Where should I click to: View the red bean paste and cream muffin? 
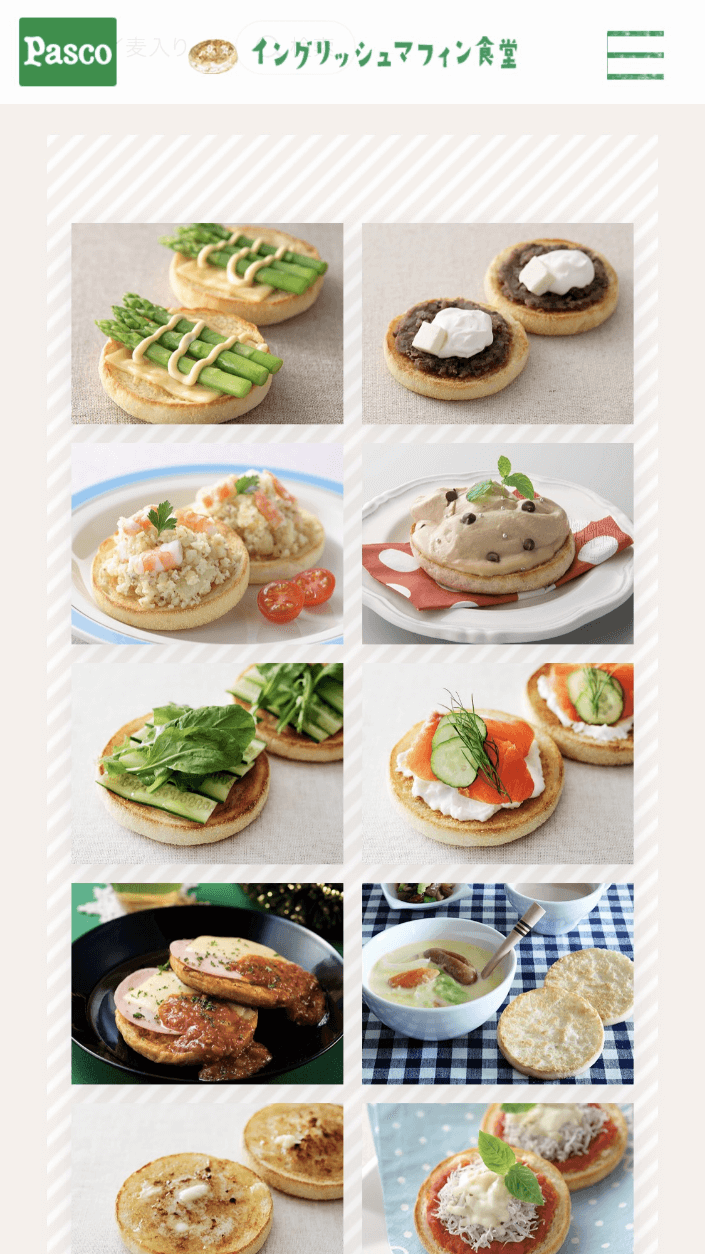point(497,323)
